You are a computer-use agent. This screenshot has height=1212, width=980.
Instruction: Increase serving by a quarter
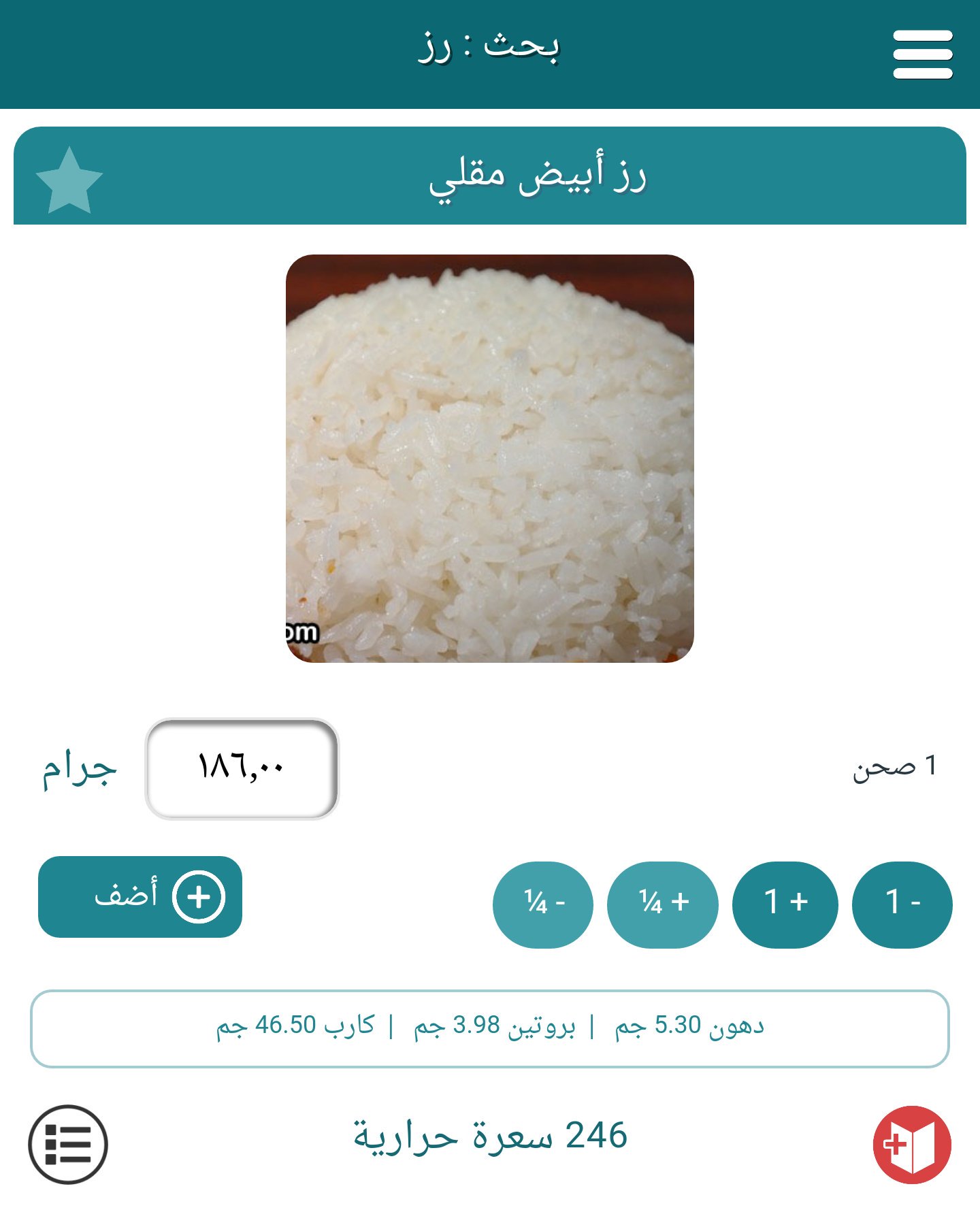click(x=663, y=904)
